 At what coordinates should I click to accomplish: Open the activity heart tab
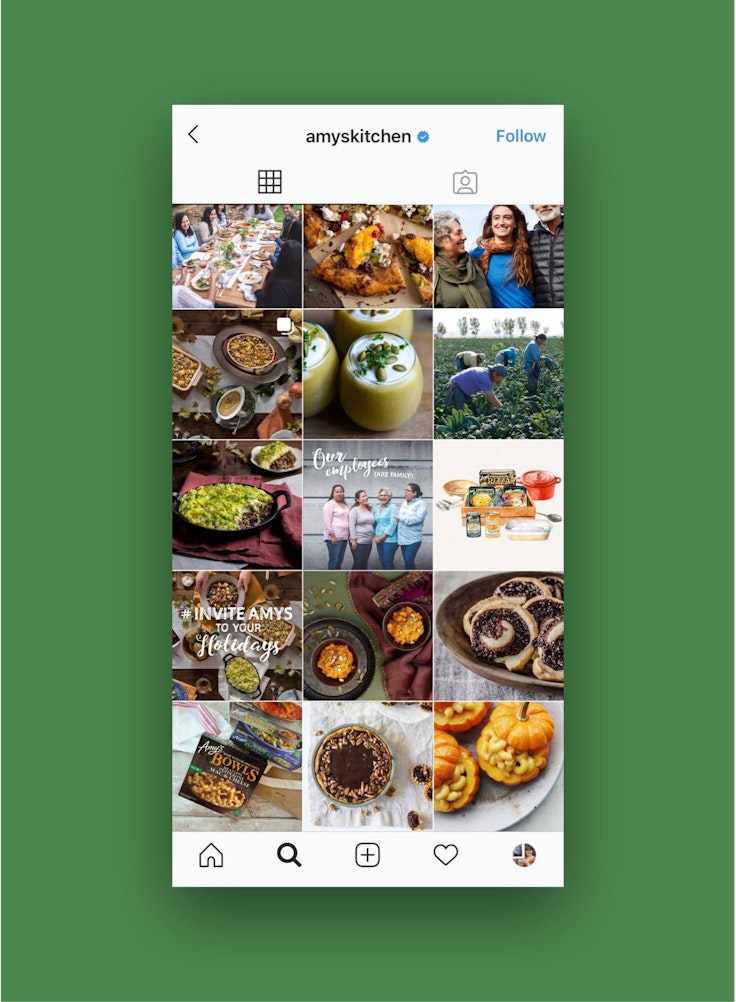pyautogui.click(x=446, y=855)
